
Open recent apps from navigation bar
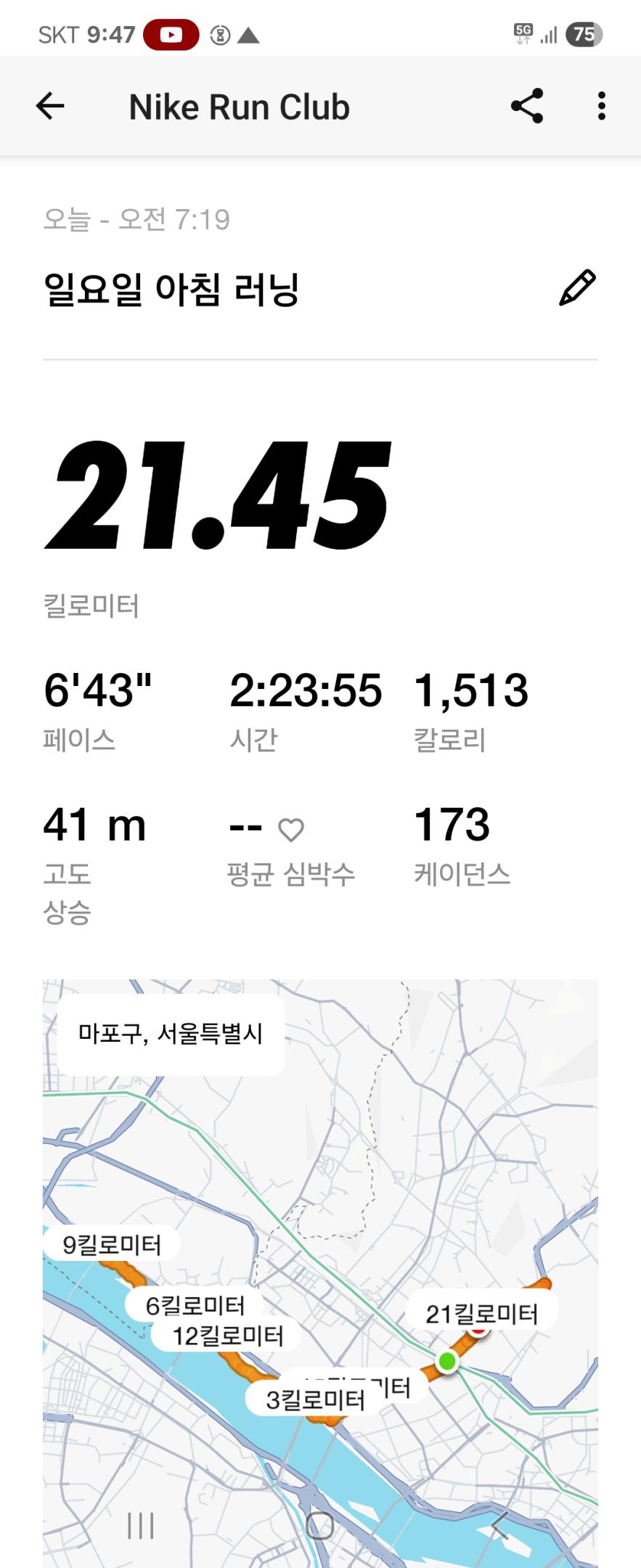click(141, 1525)
